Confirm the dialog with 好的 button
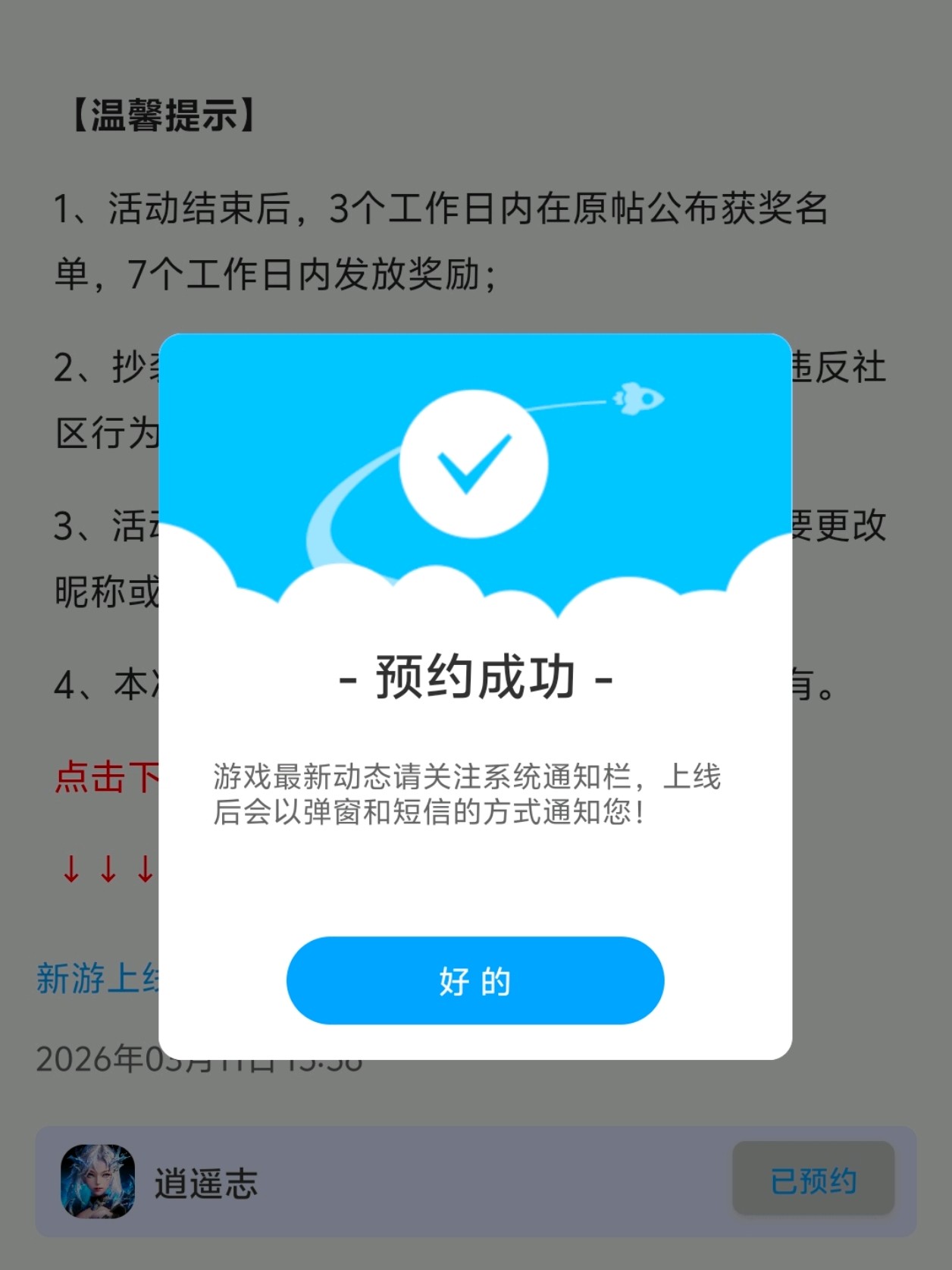 coord(475,980)
